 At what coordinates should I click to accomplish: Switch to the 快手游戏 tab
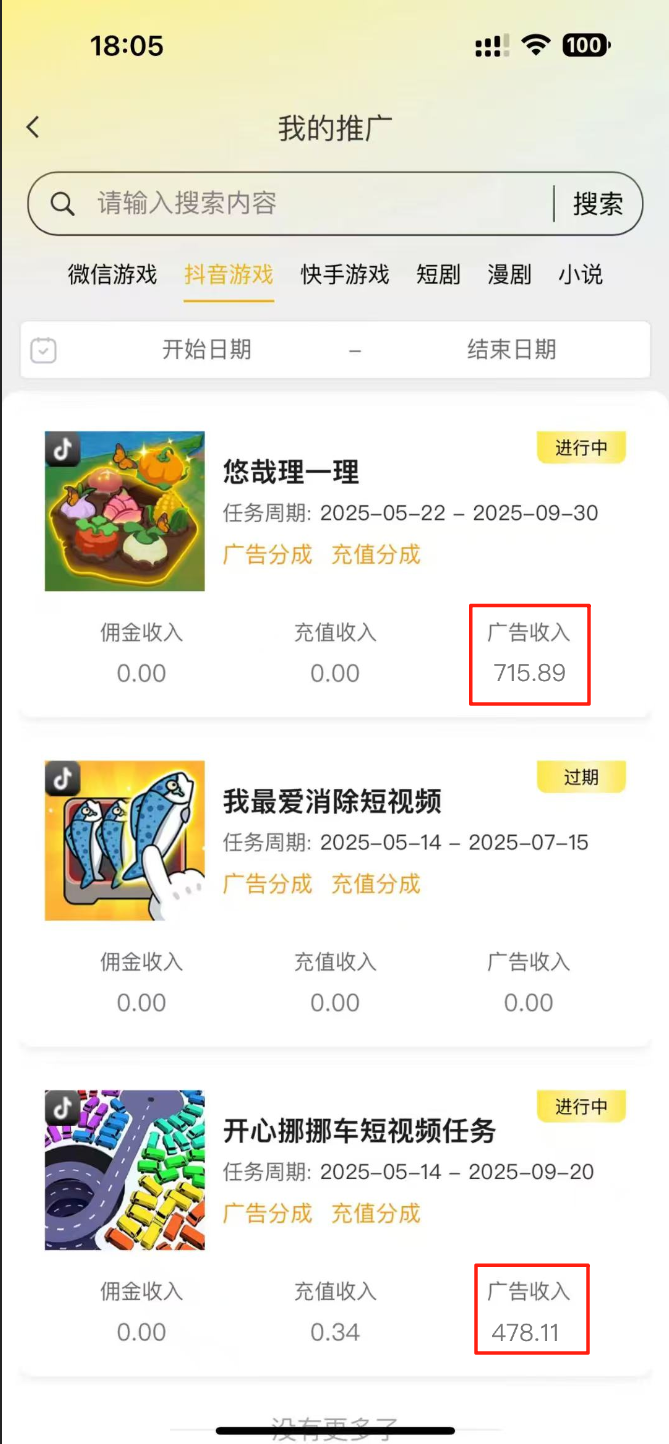click(x=345, y=274)
